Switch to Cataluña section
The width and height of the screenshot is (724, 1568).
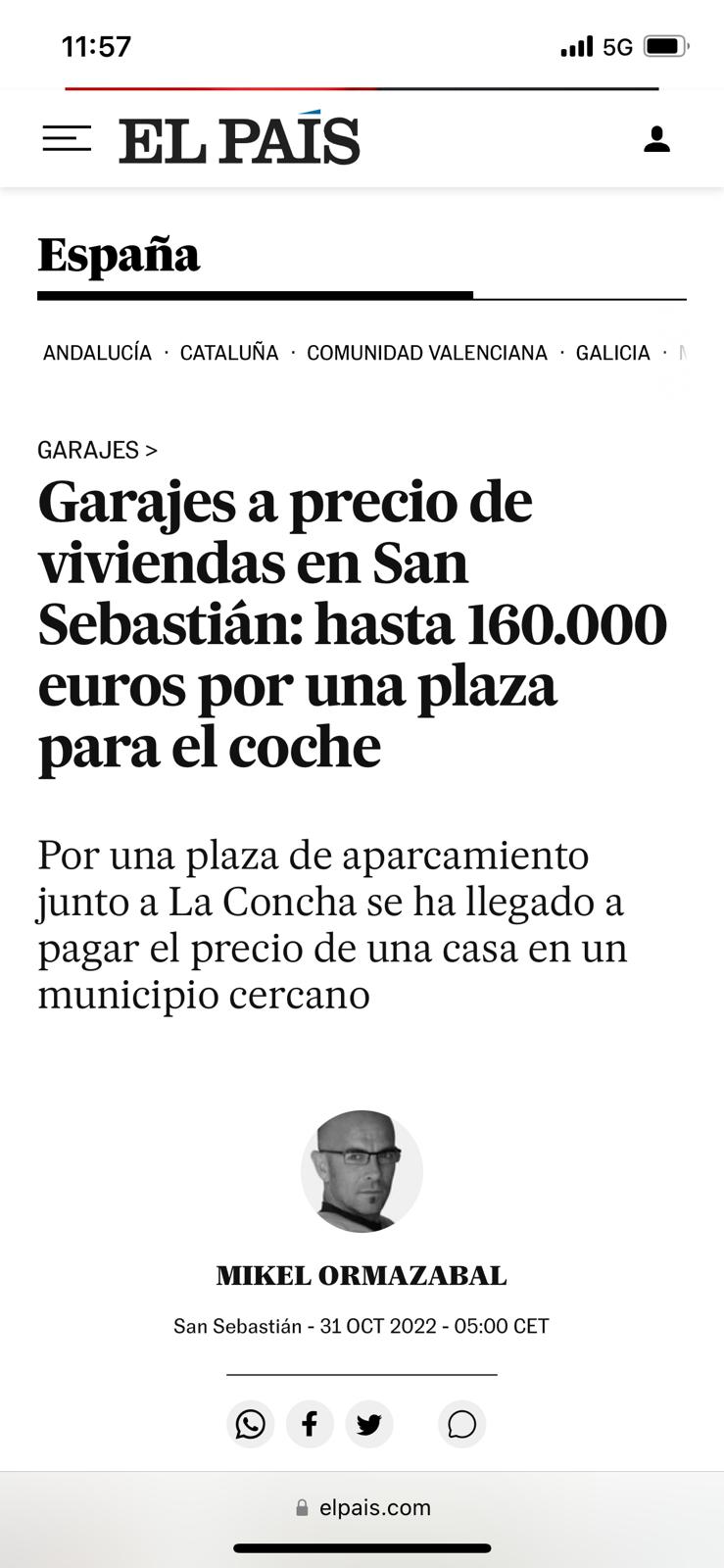pos(229,353)
